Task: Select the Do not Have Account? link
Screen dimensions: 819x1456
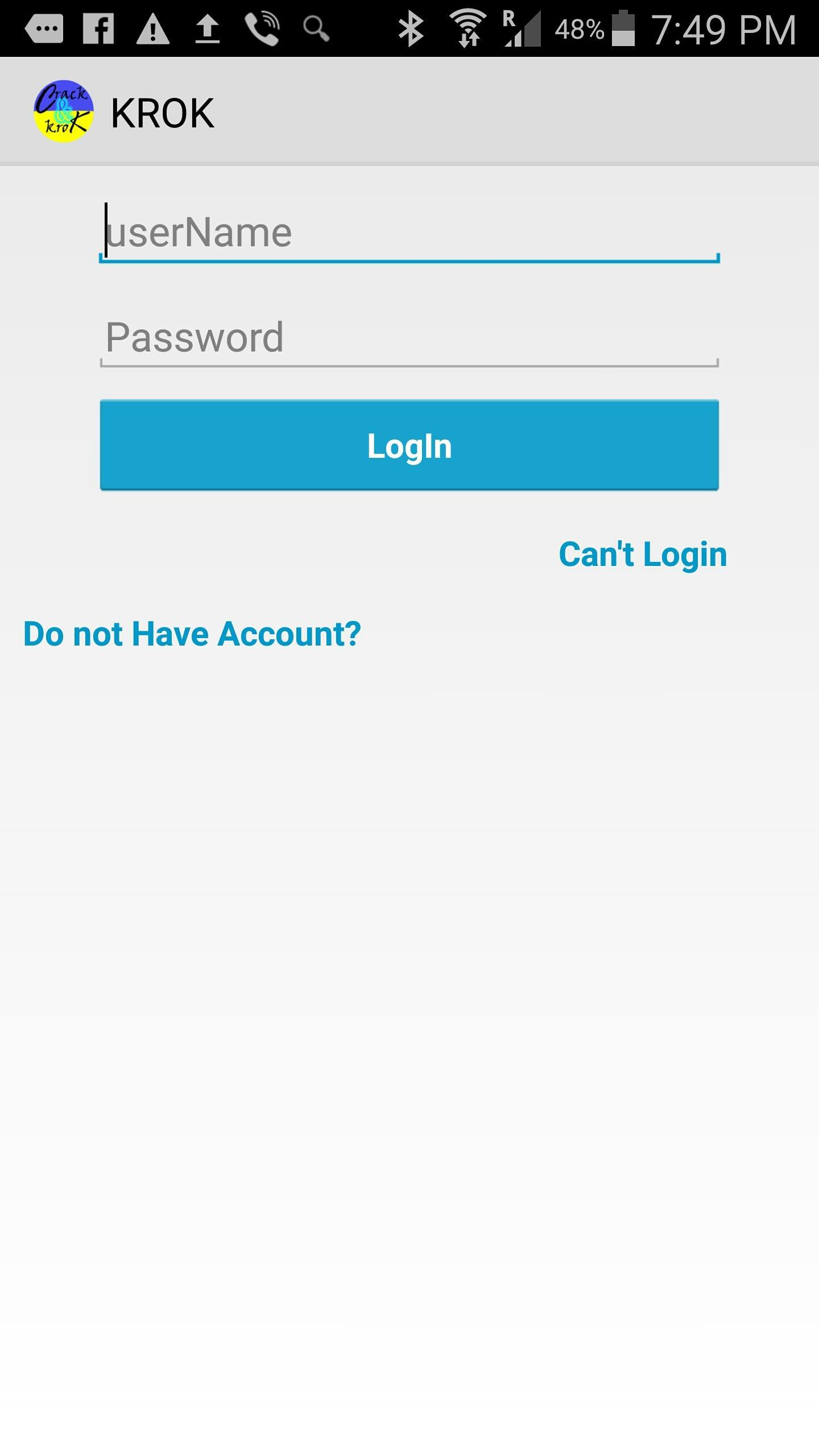Action: coord(192,634)
